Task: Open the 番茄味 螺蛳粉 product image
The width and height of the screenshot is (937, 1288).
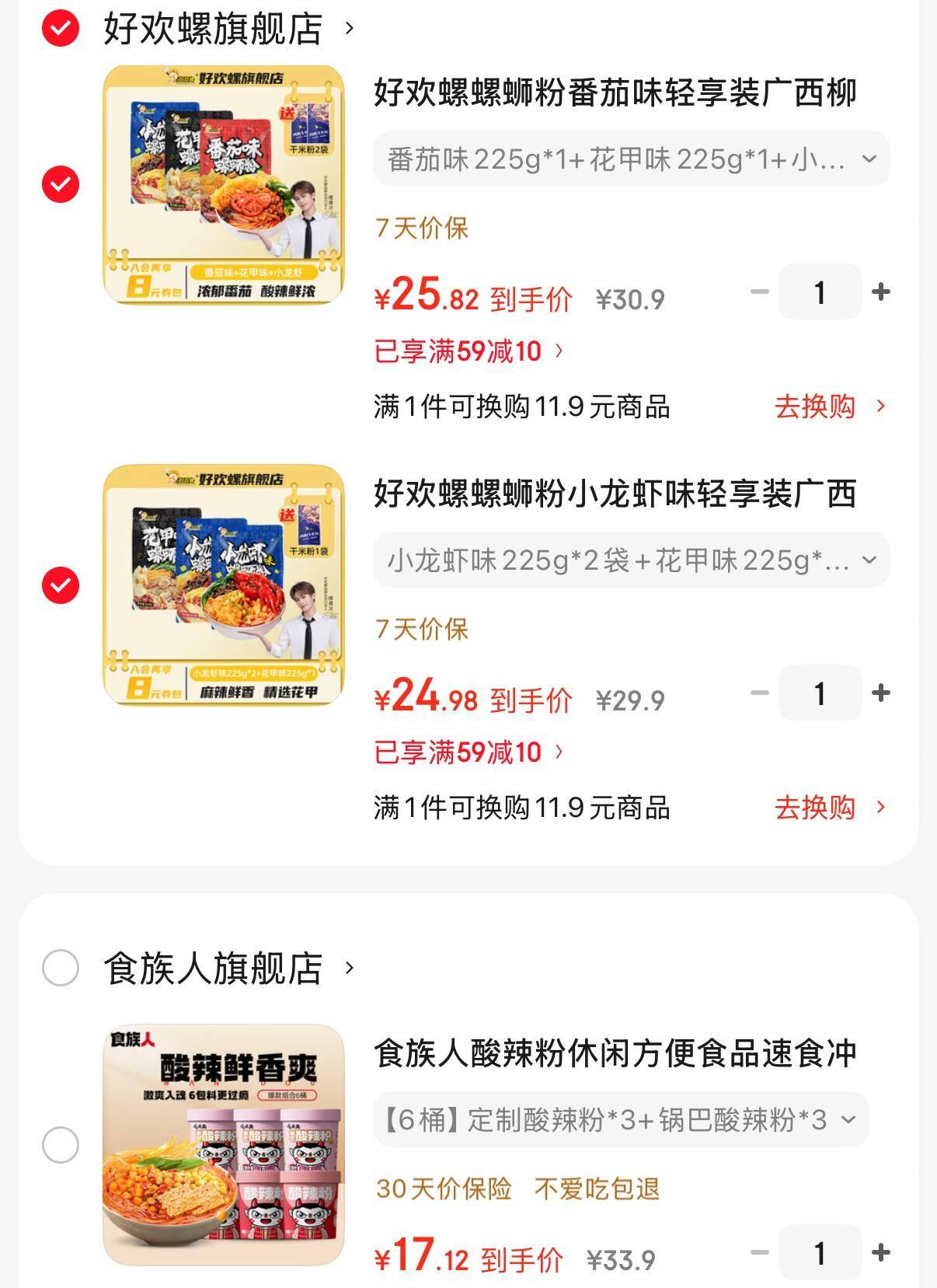Action: click(224, 184)
